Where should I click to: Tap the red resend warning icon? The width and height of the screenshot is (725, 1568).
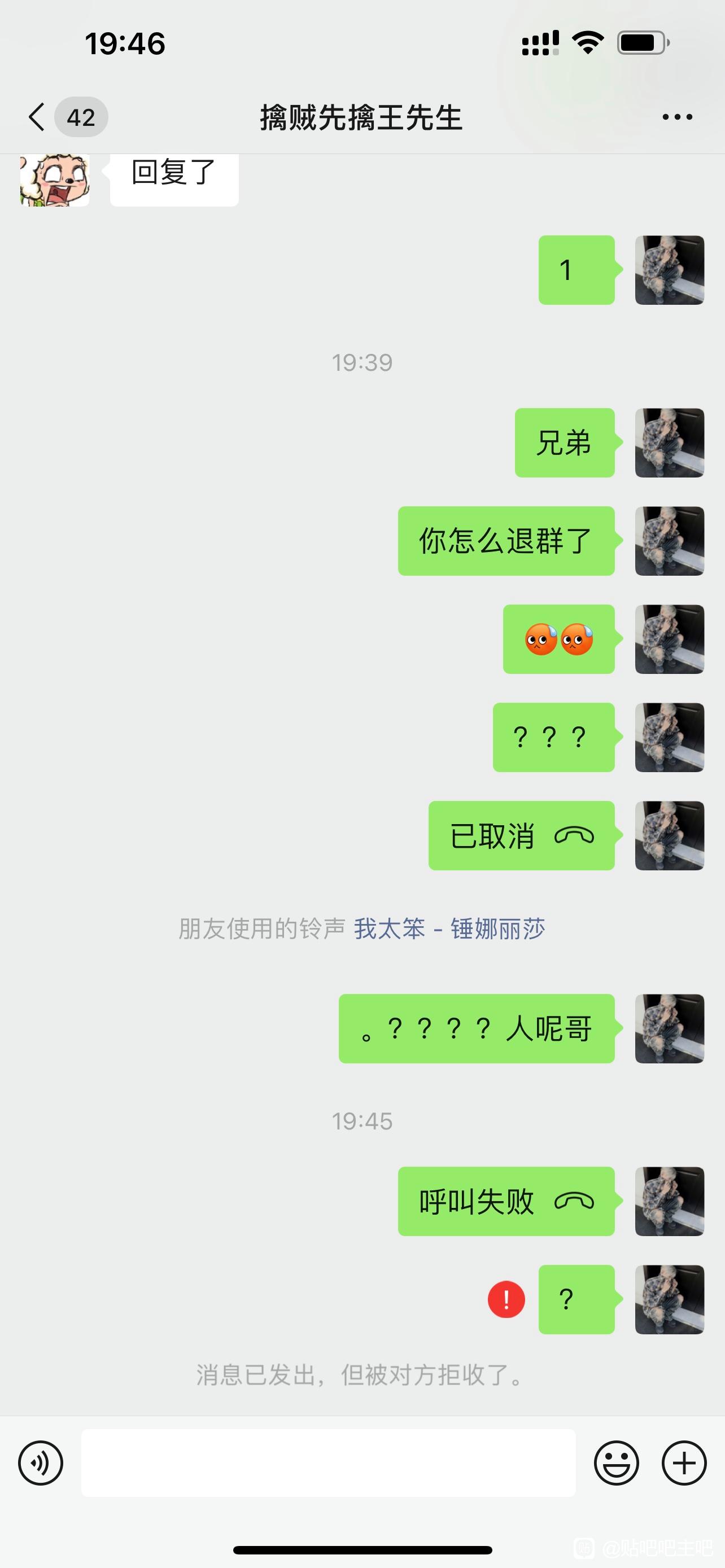pos(506,1299)
